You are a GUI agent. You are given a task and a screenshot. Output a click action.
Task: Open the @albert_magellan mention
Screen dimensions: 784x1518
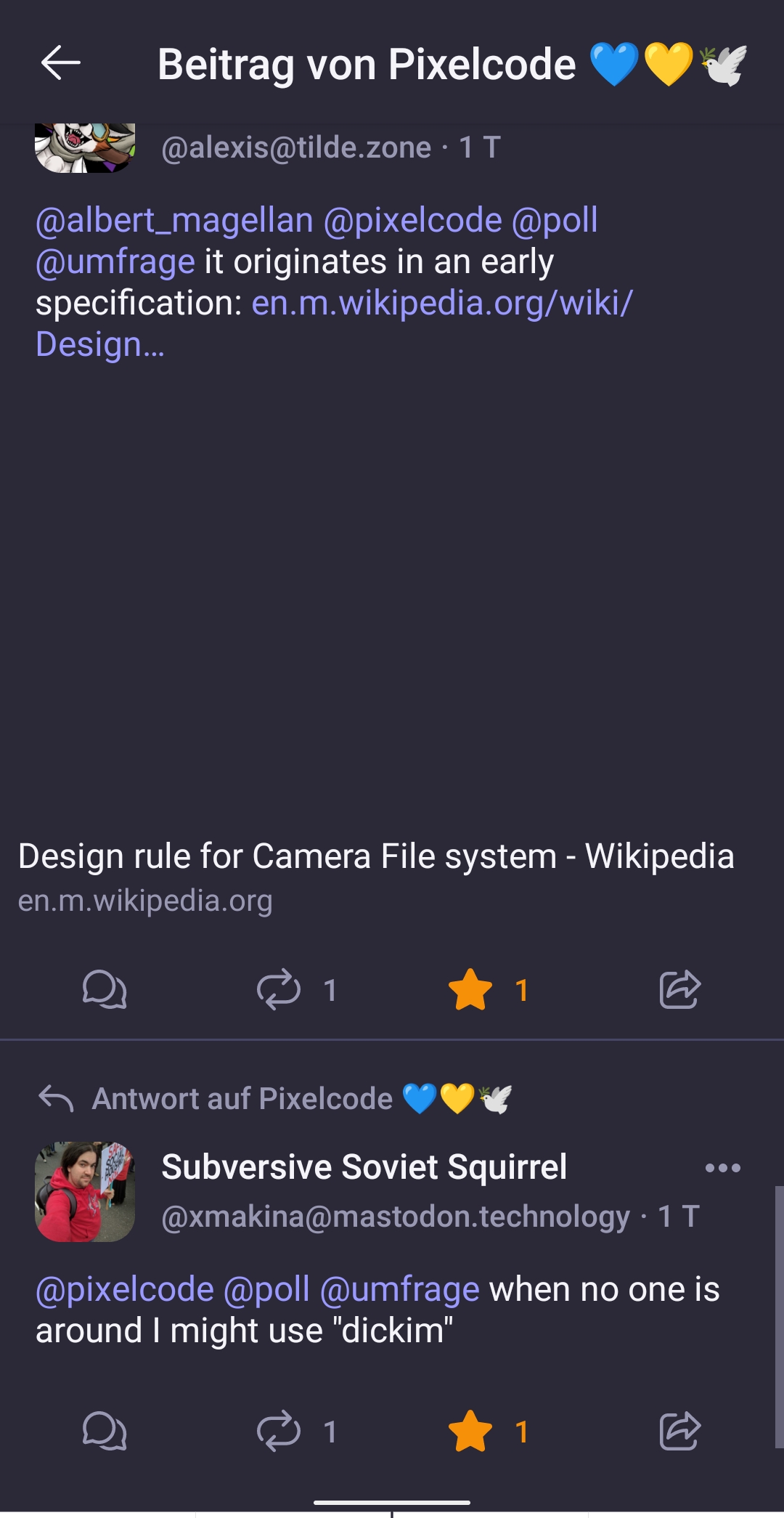tap(174, 220)
